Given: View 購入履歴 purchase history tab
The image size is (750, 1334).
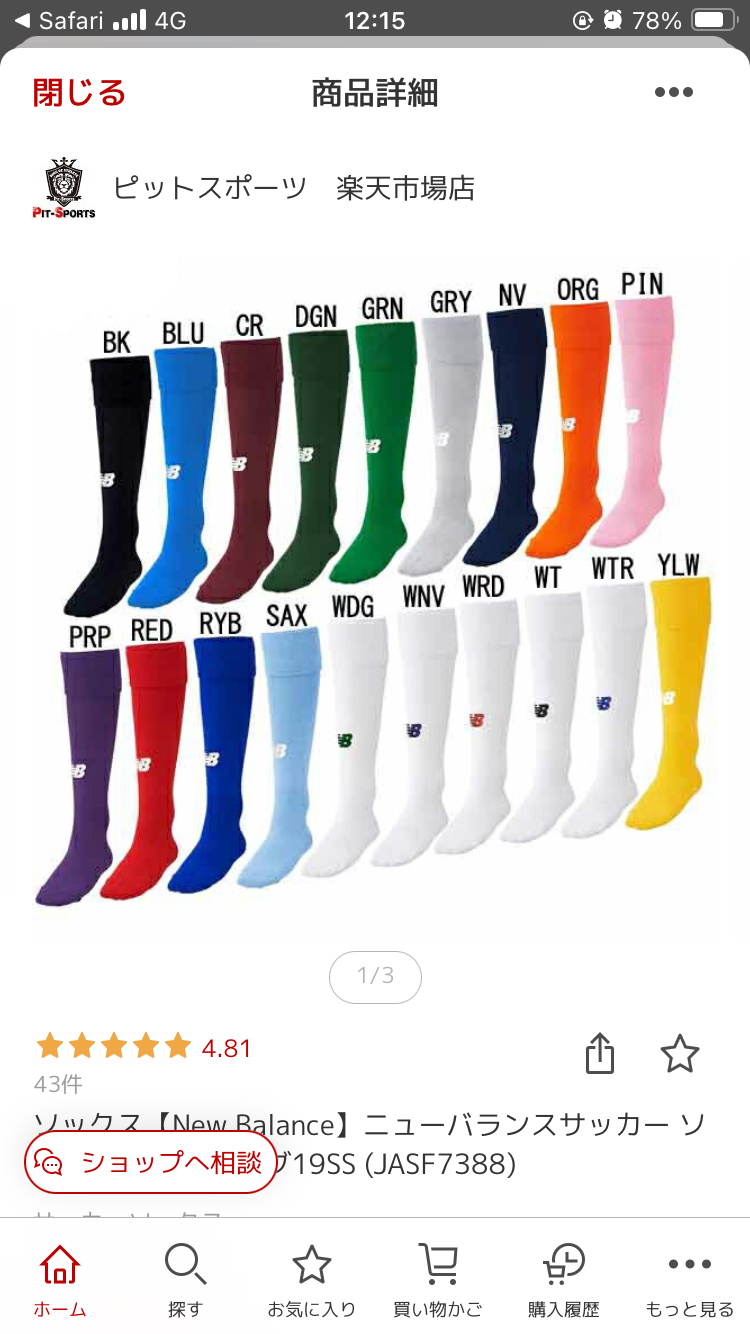Looking at the screenshot, I should (x=564, y=1280).
